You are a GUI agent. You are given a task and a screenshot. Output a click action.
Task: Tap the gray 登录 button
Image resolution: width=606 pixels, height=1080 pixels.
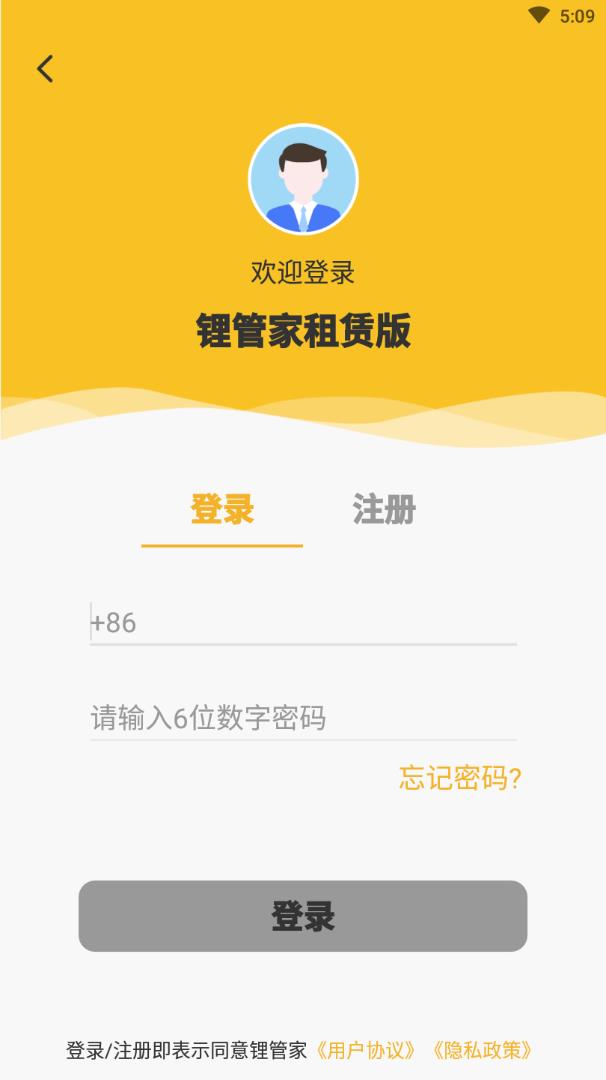[x=303, y=916]
